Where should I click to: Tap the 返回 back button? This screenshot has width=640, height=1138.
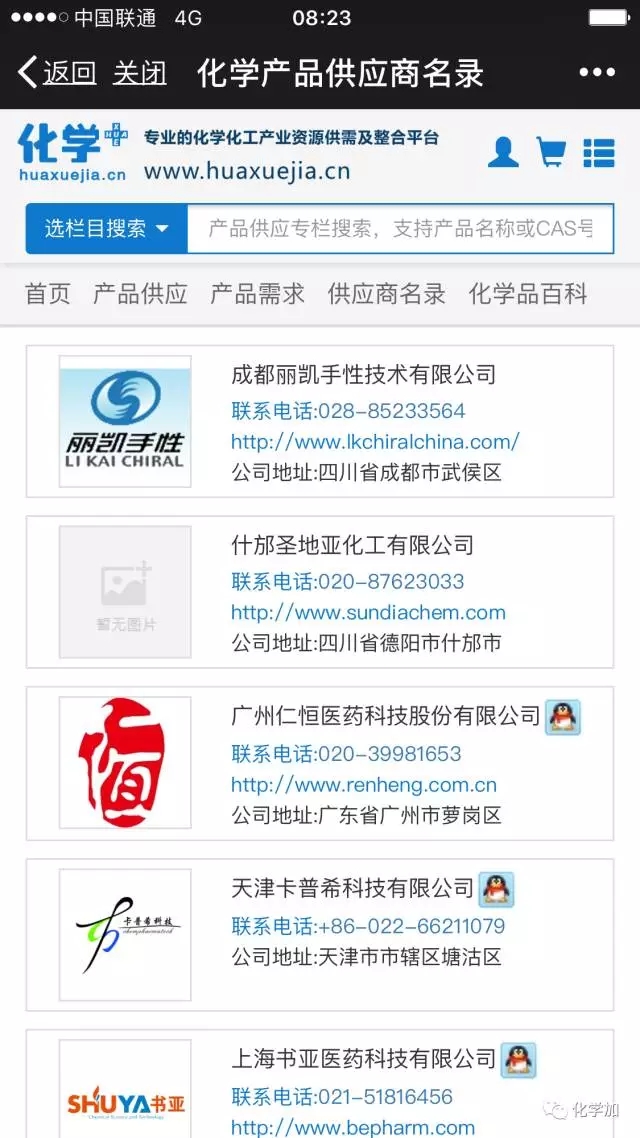58,73
